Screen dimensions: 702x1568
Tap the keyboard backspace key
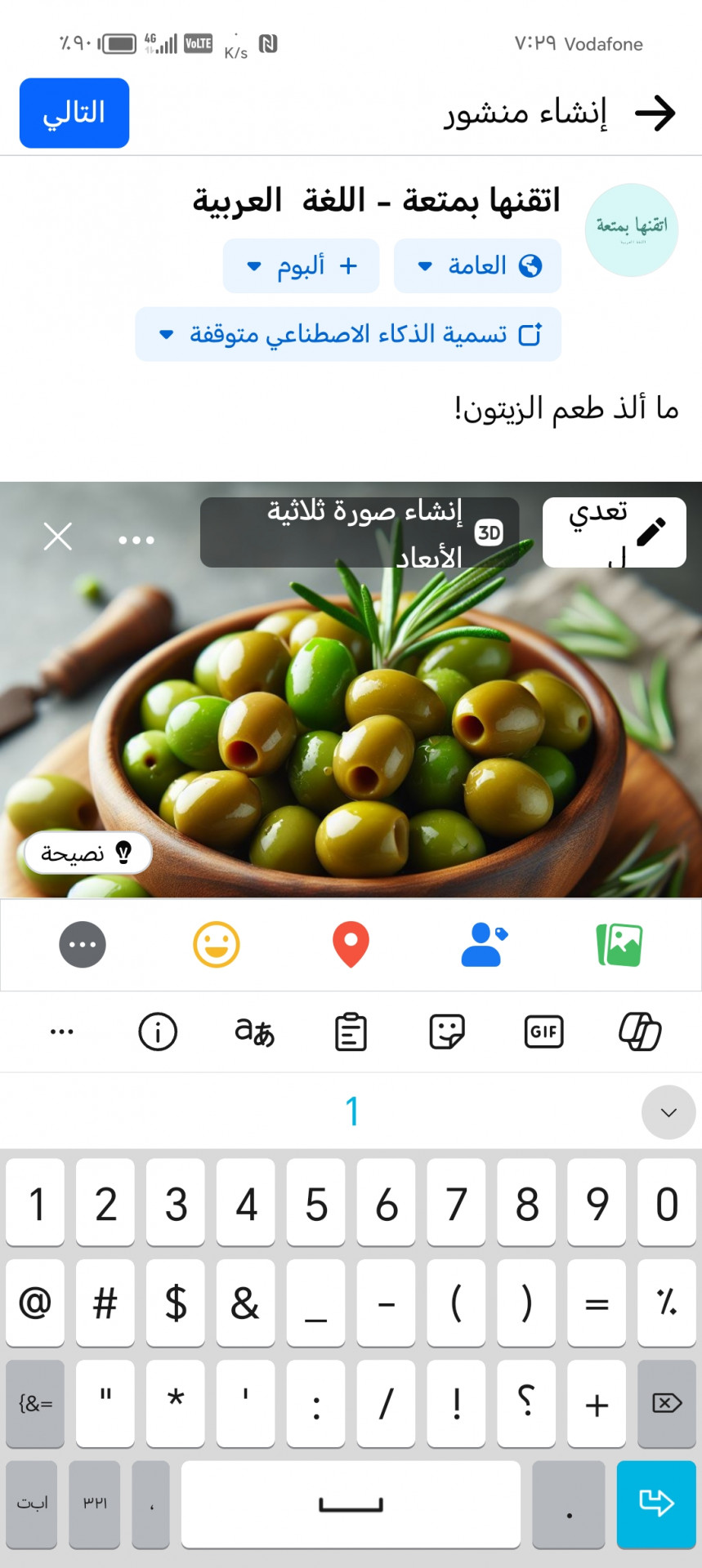(667, 1403)
